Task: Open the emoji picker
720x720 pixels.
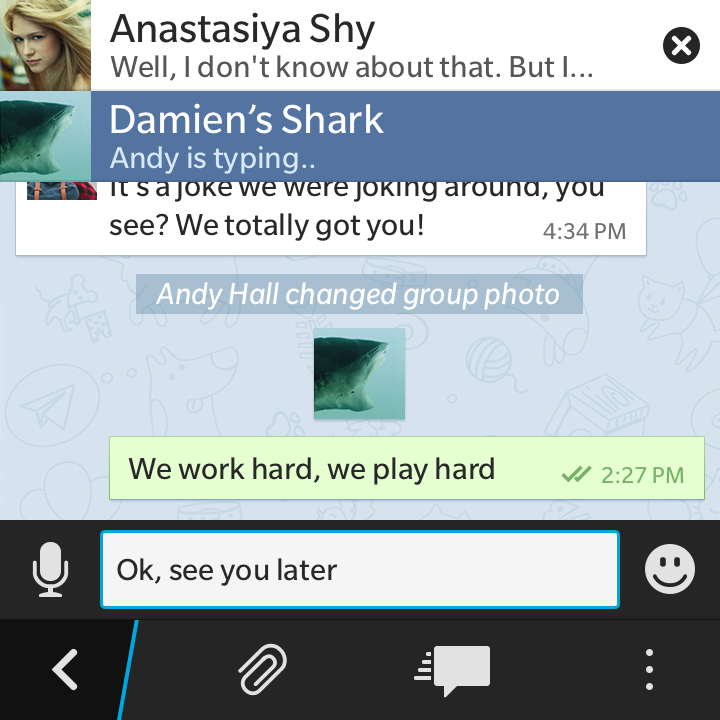Action: pyautogui.click(x=669, y=570)
